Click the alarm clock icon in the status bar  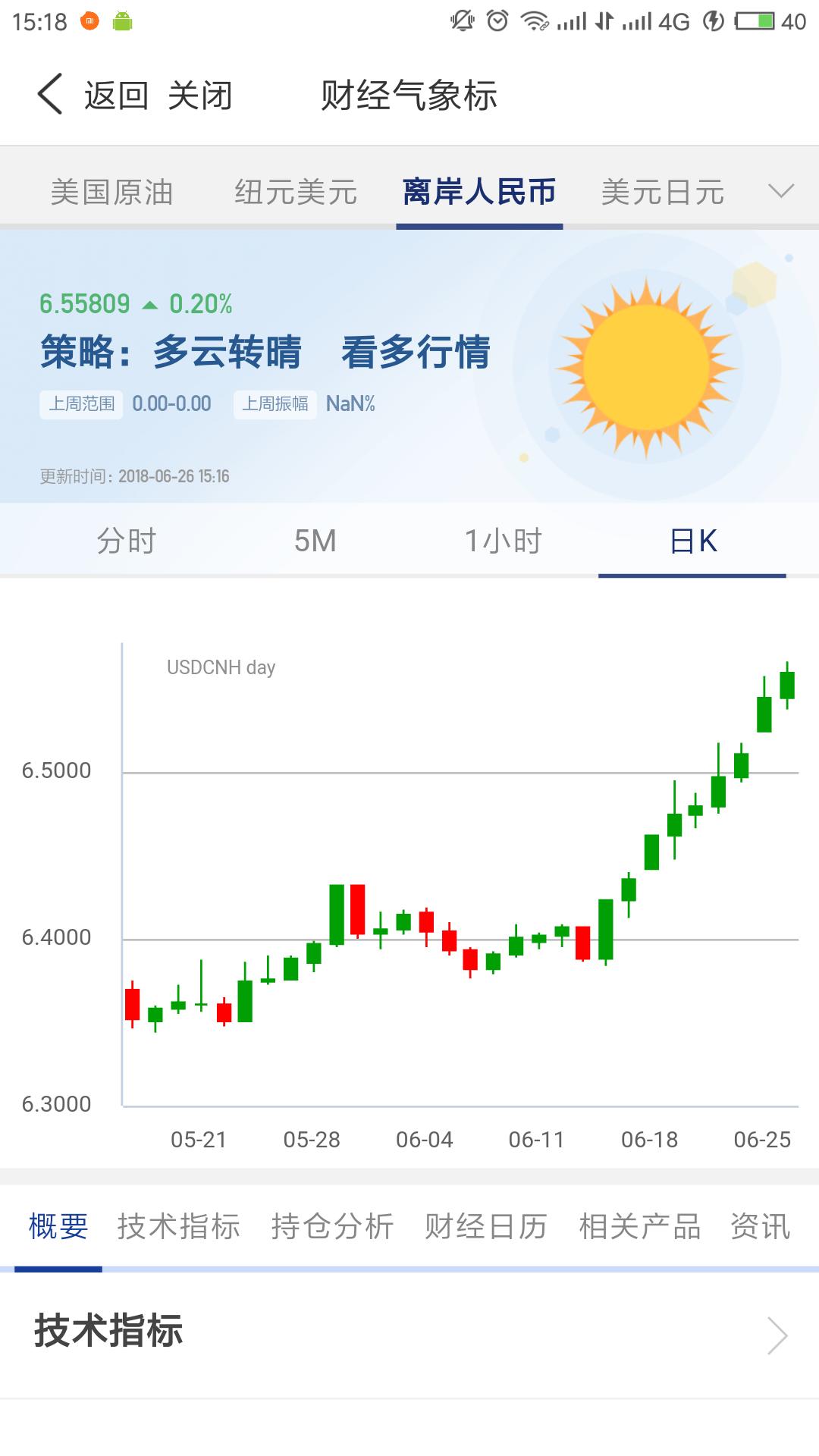coord(497,19)
